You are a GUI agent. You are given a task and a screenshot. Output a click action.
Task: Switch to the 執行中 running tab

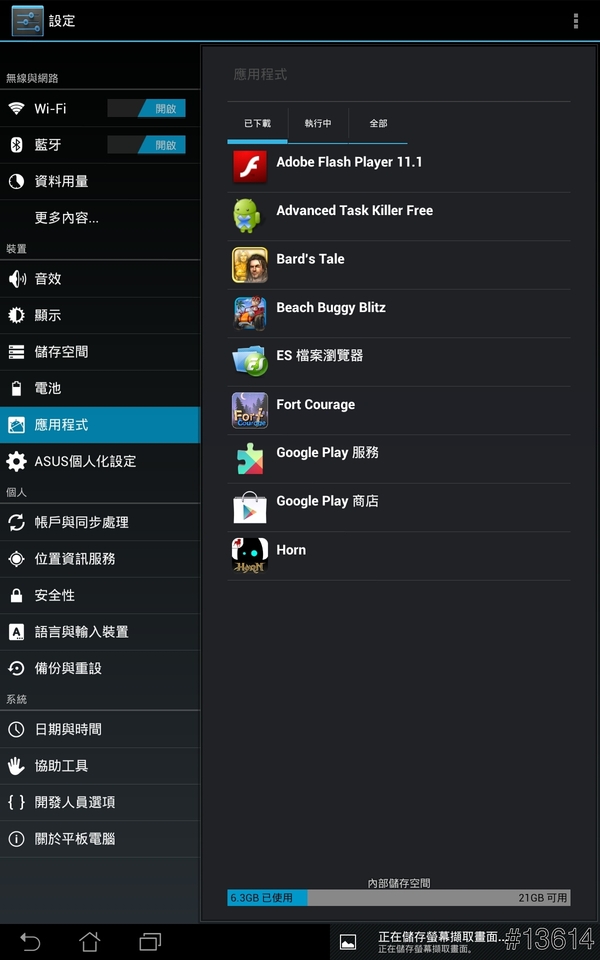click(318, 124)
